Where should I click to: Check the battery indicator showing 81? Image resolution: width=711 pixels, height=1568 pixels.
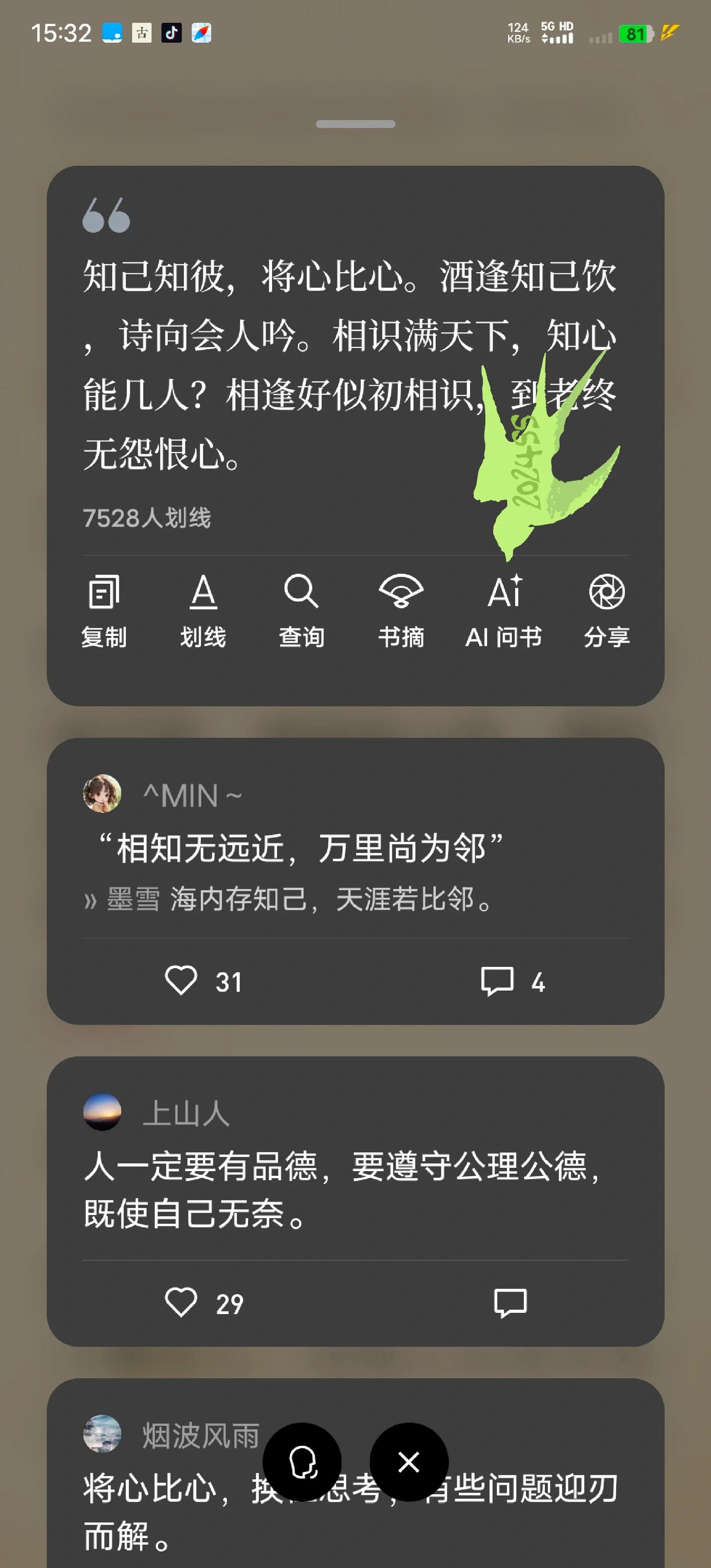(635, 35)
